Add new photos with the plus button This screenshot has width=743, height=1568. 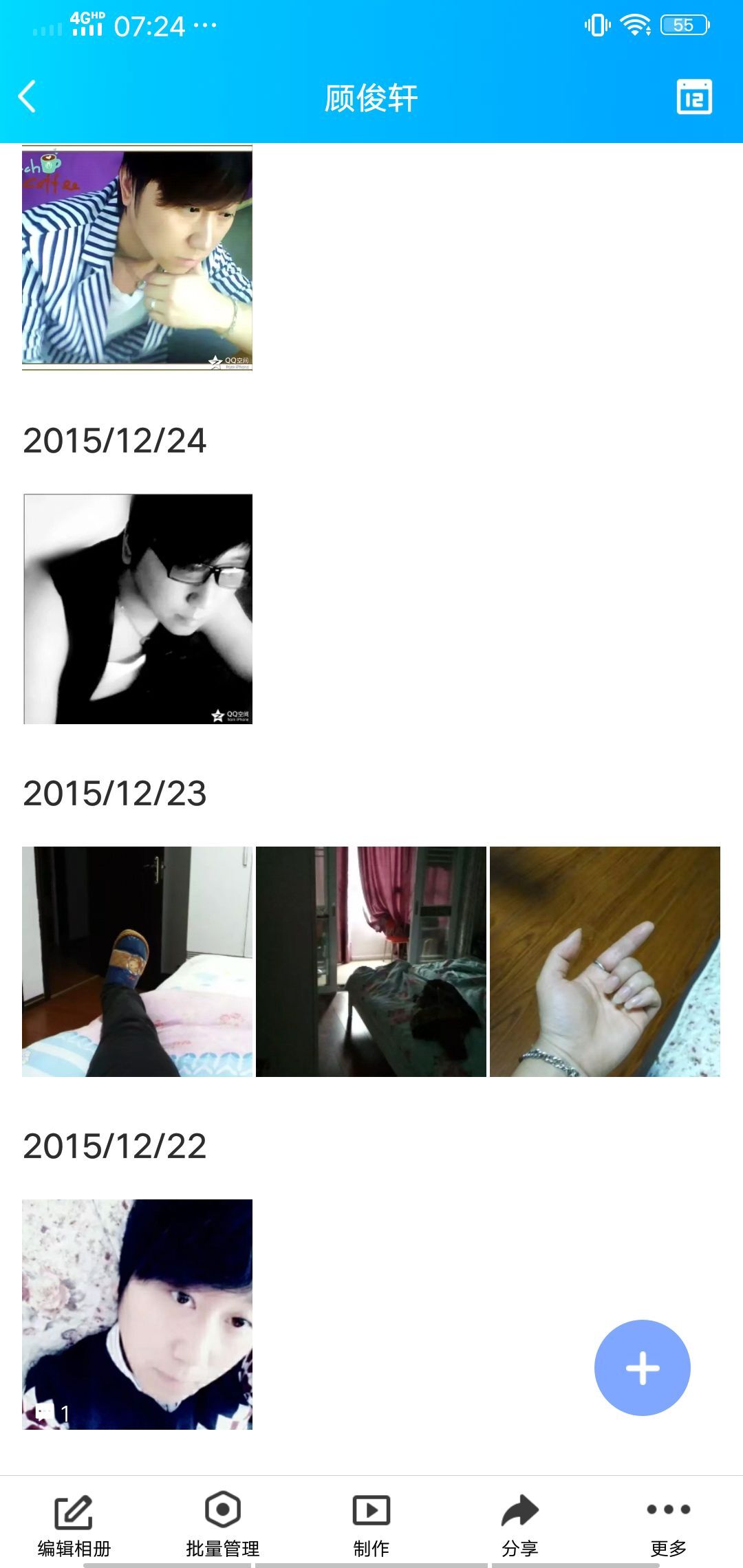click(642, 1367)
